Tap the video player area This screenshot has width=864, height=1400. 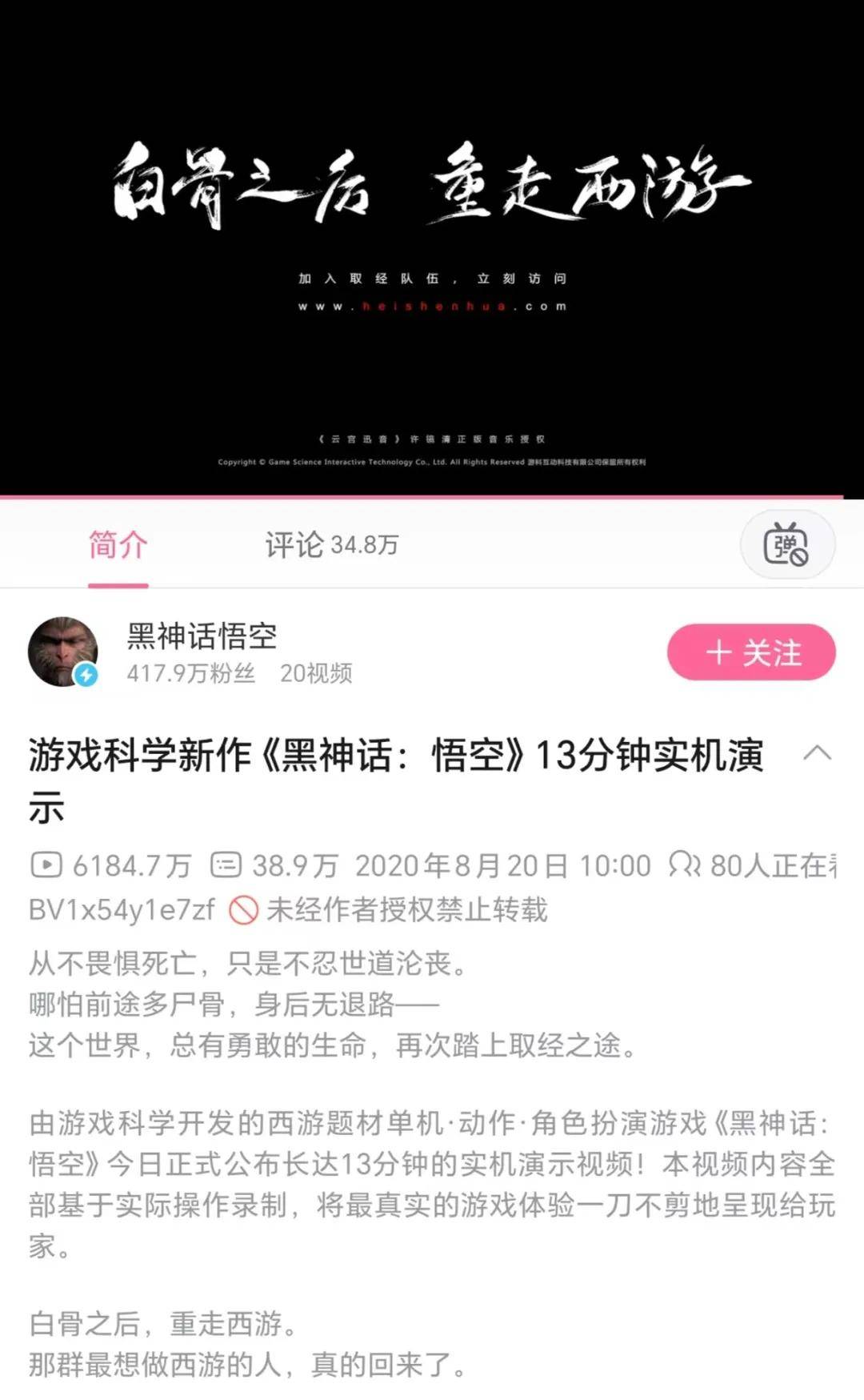(x=432, y=248)
